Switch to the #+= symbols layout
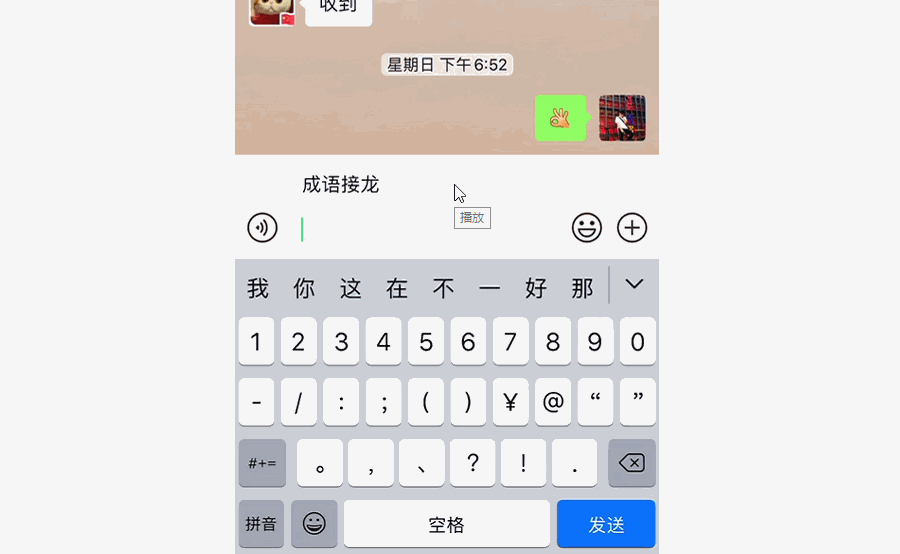 262,463
